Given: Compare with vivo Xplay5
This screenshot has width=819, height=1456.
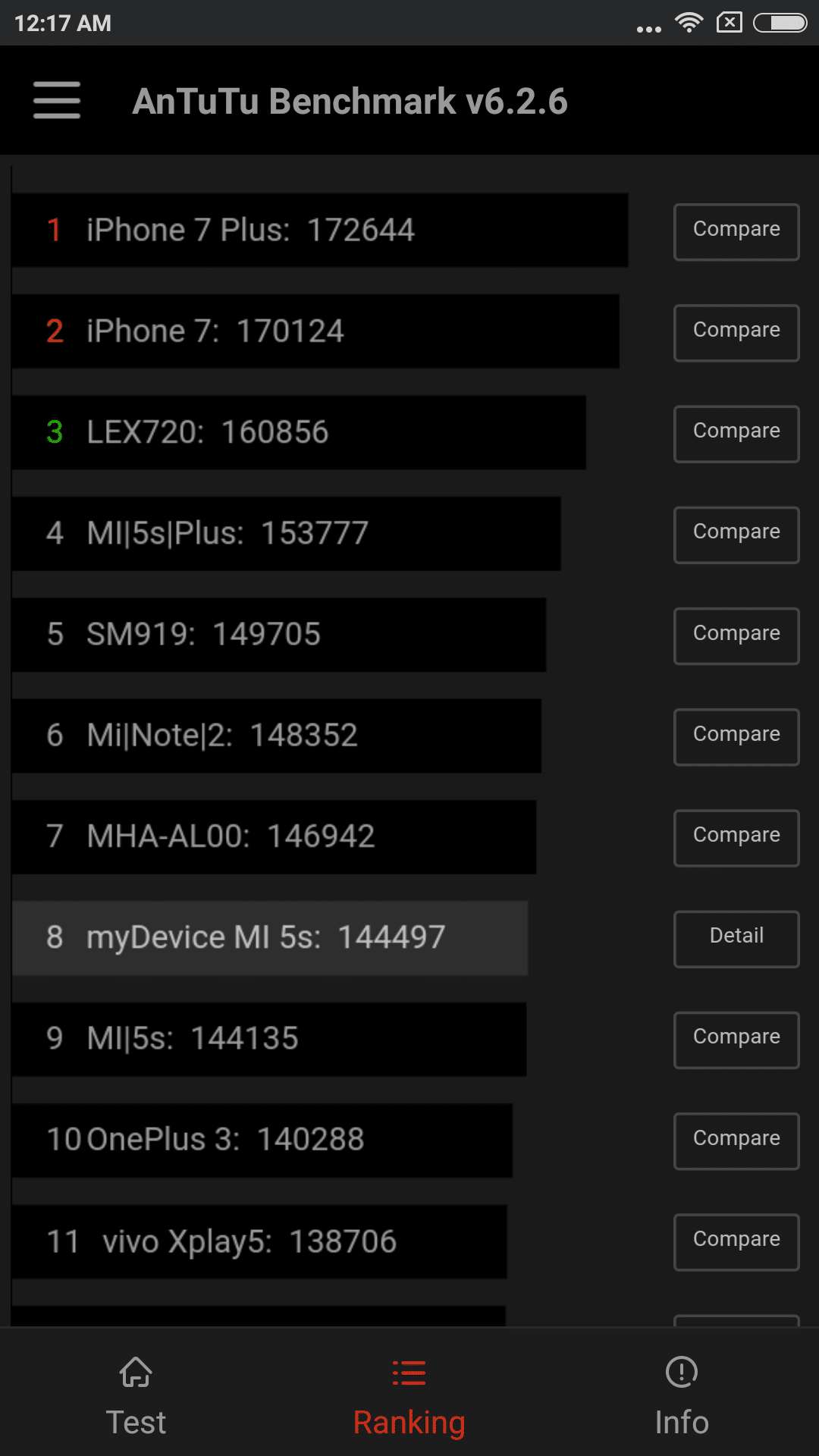Looking at the screenshot, I should 736,1241.
